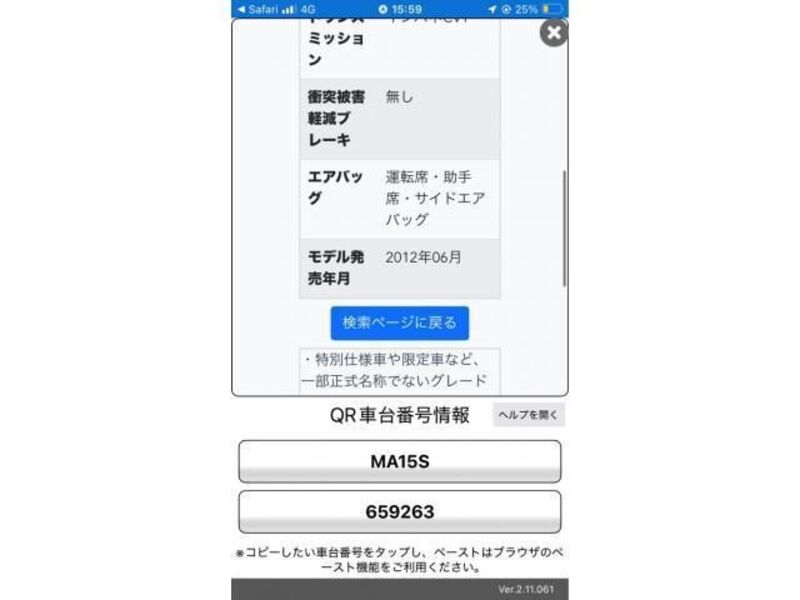
Task: Copy the MA15S chassis model code
Action: (x=399, y=461)
